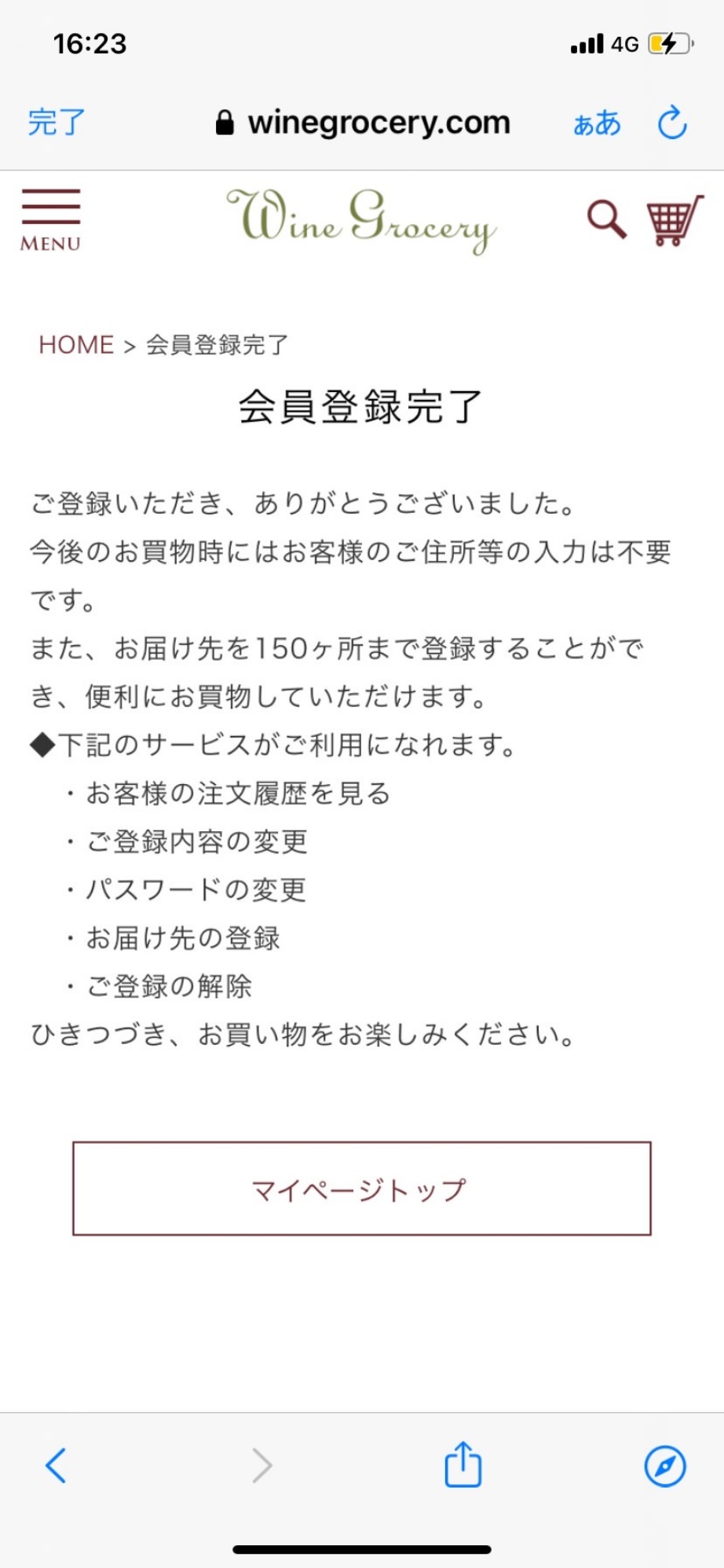Tap the Wine Grocery logo

pos(361,221)
